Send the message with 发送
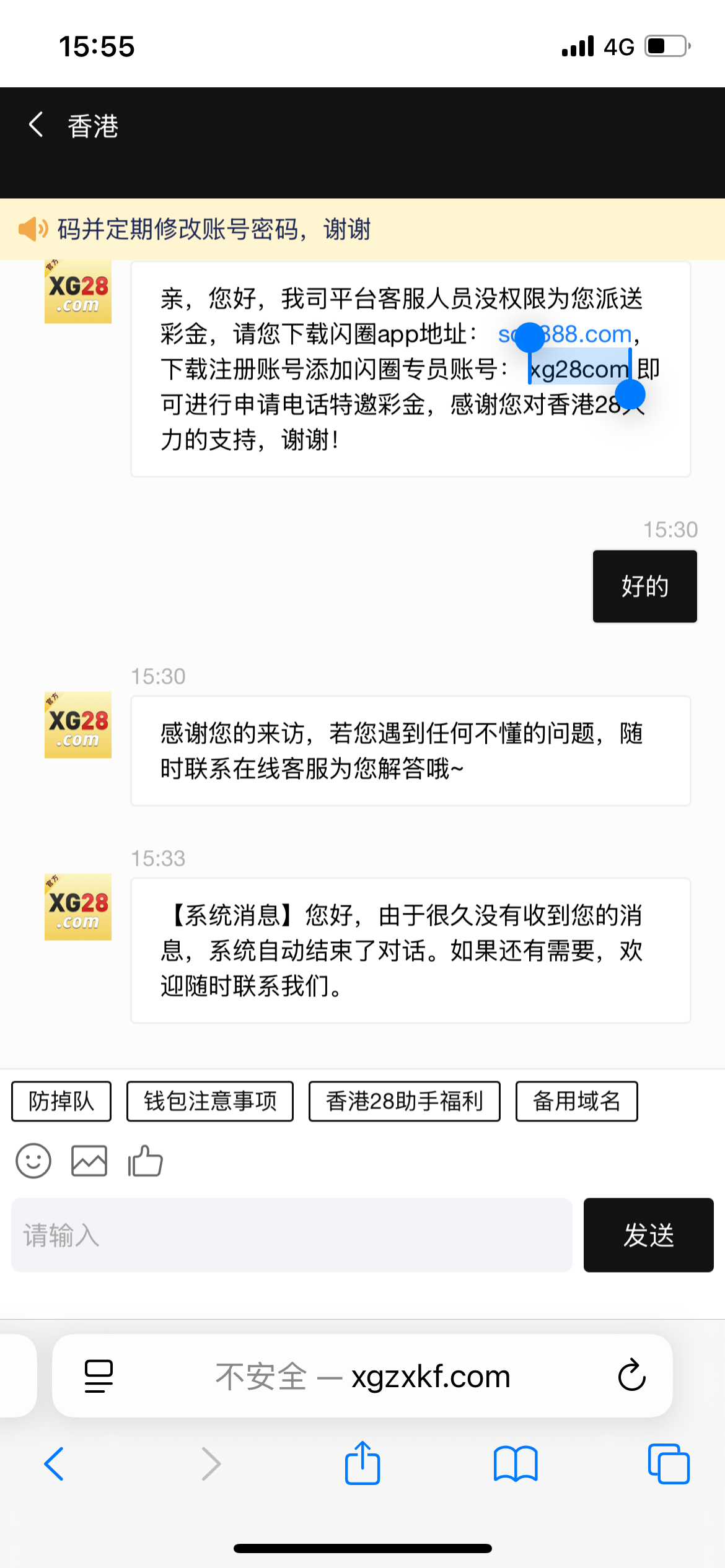Screen dimensions: 725x1568 point(649,1235)
